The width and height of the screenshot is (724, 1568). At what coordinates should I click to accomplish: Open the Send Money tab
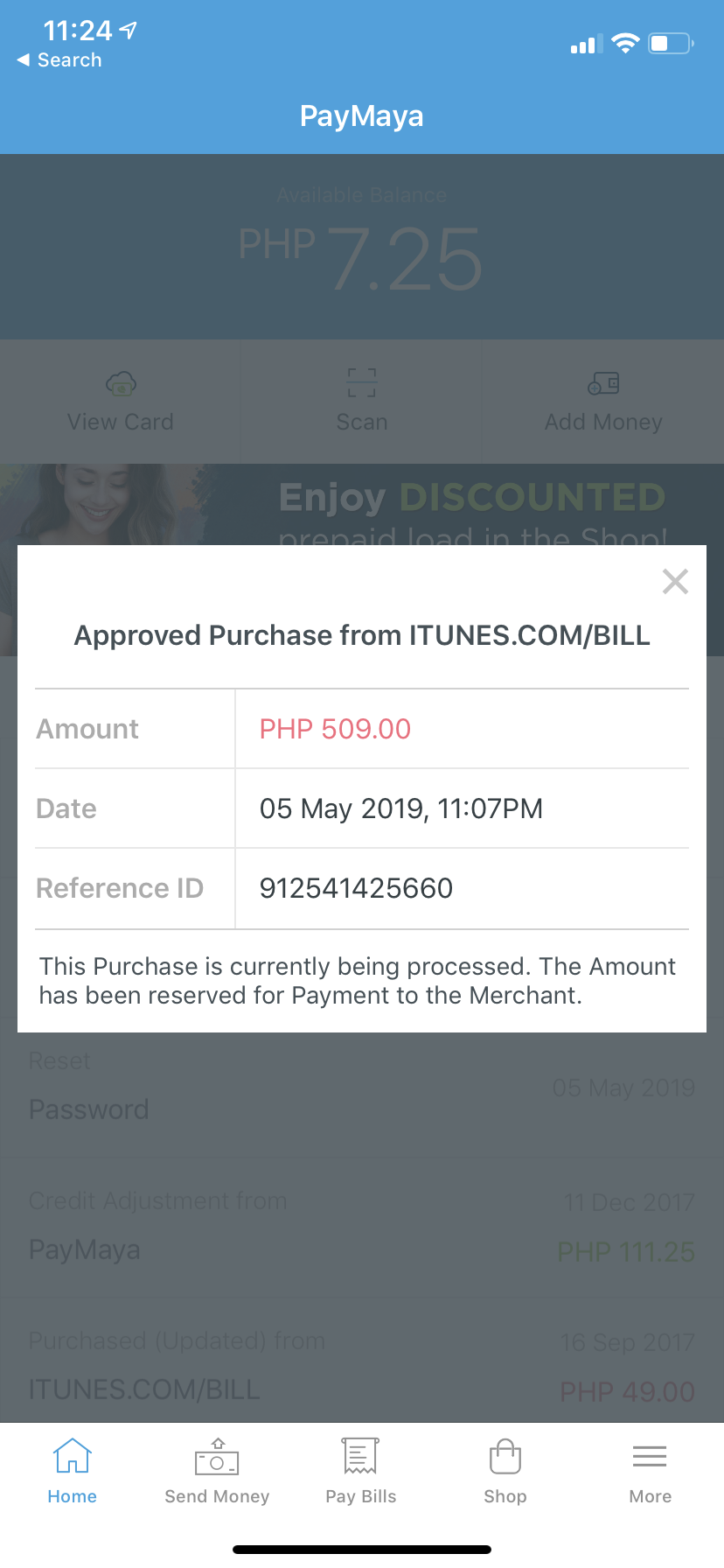point(217,1472)
